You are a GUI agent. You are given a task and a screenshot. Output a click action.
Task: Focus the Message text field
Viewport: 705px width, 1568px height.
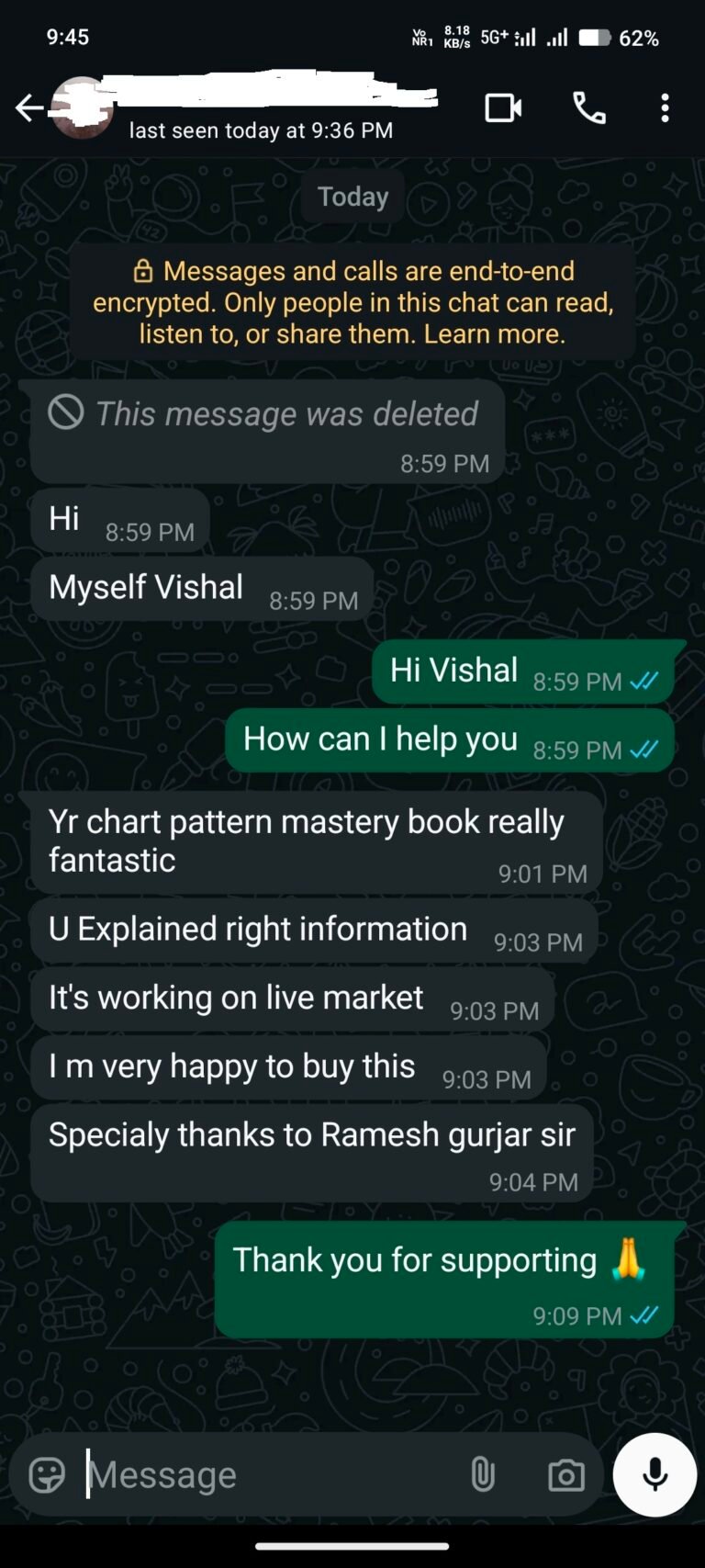(x=266, y=1474)
